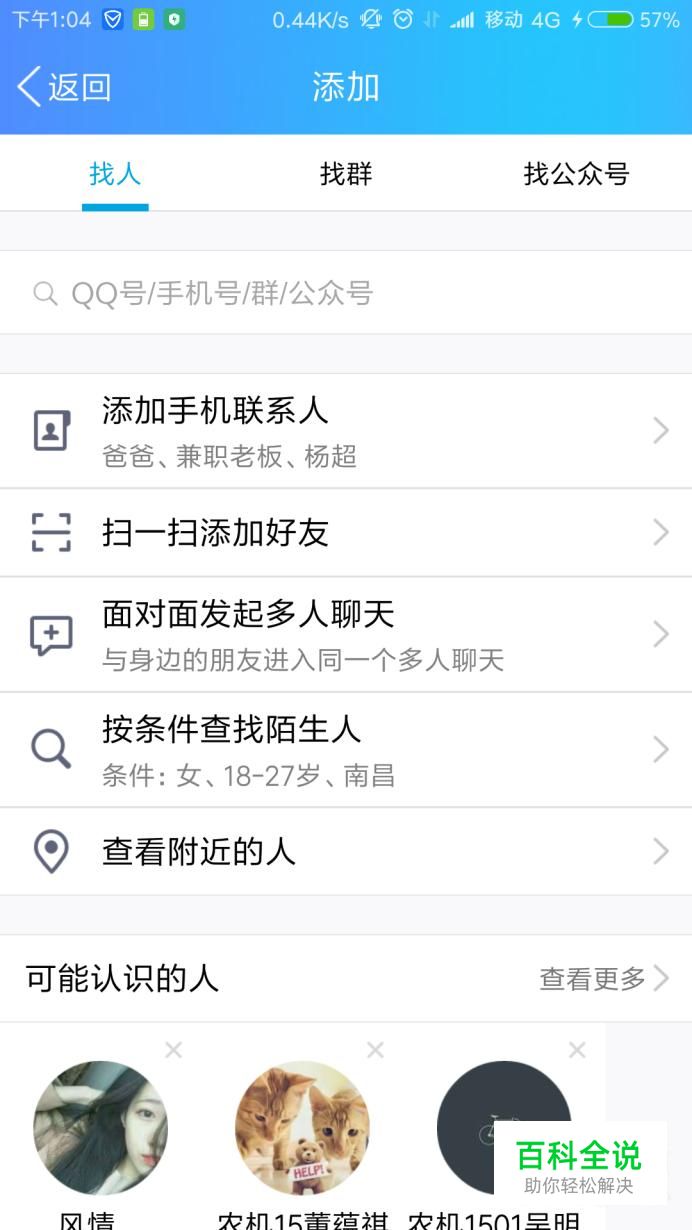The width and height of the screenshot is (692, 1230).
Task: Go back using the 返回 button
Action: tap(64, 87)
